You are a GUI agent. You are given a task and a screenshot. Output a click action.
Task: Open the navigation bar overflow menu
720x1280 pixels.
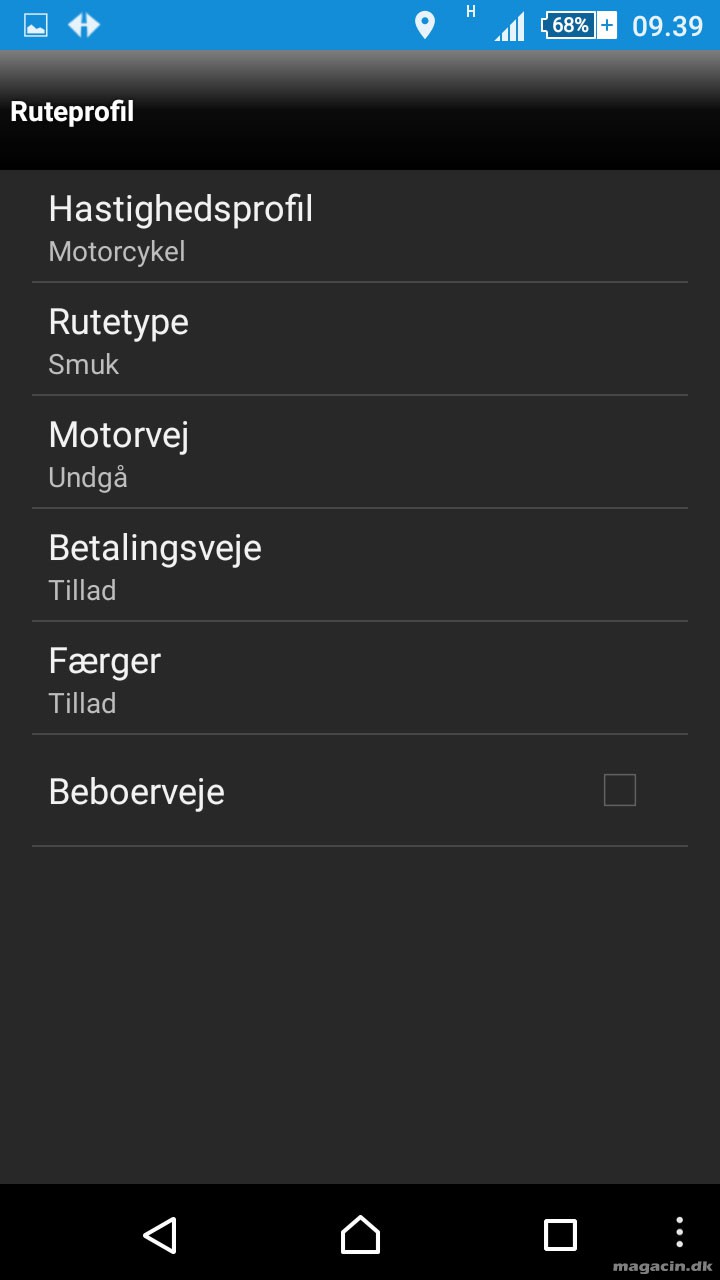679,1232
